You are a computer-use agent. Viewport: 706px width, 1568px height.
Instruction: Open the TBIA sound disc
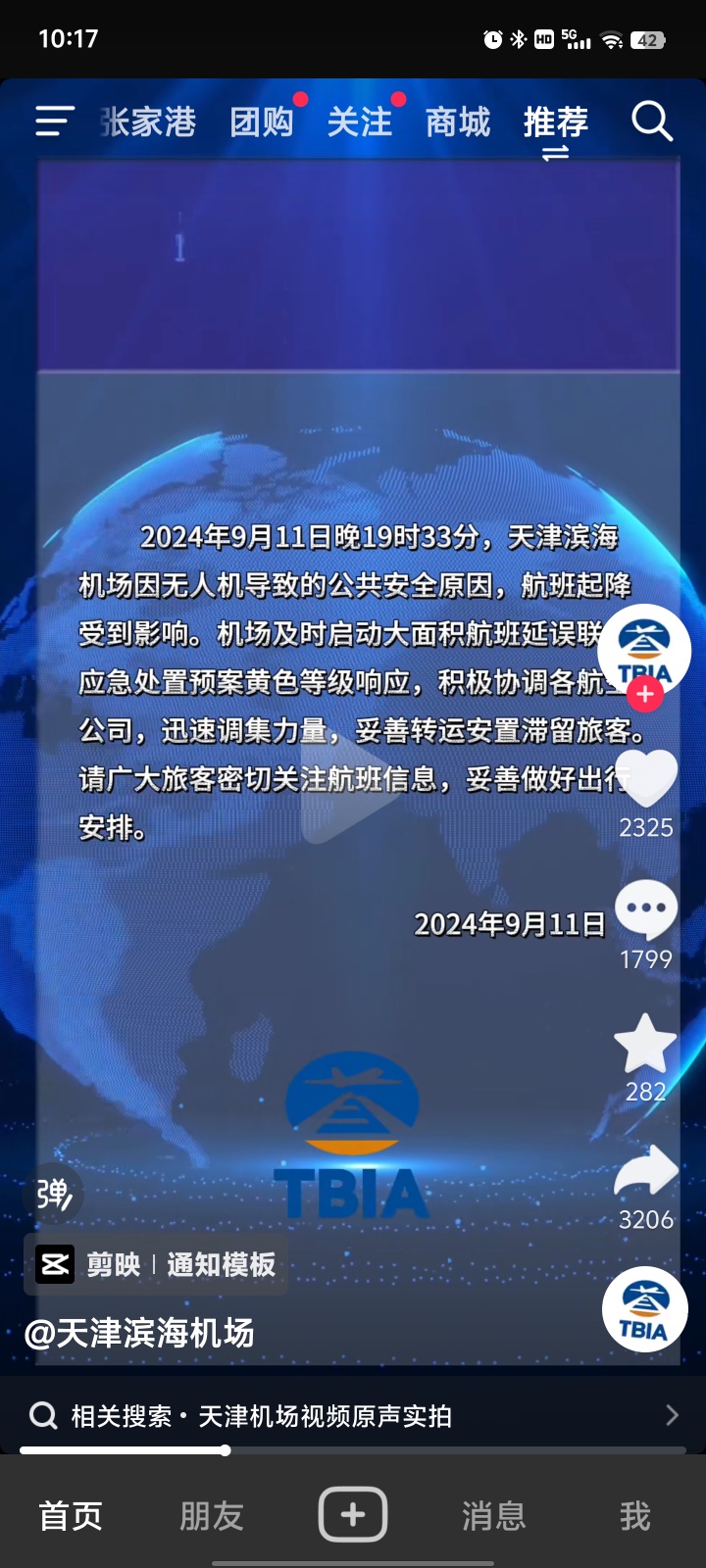(x=644, y=1309)
